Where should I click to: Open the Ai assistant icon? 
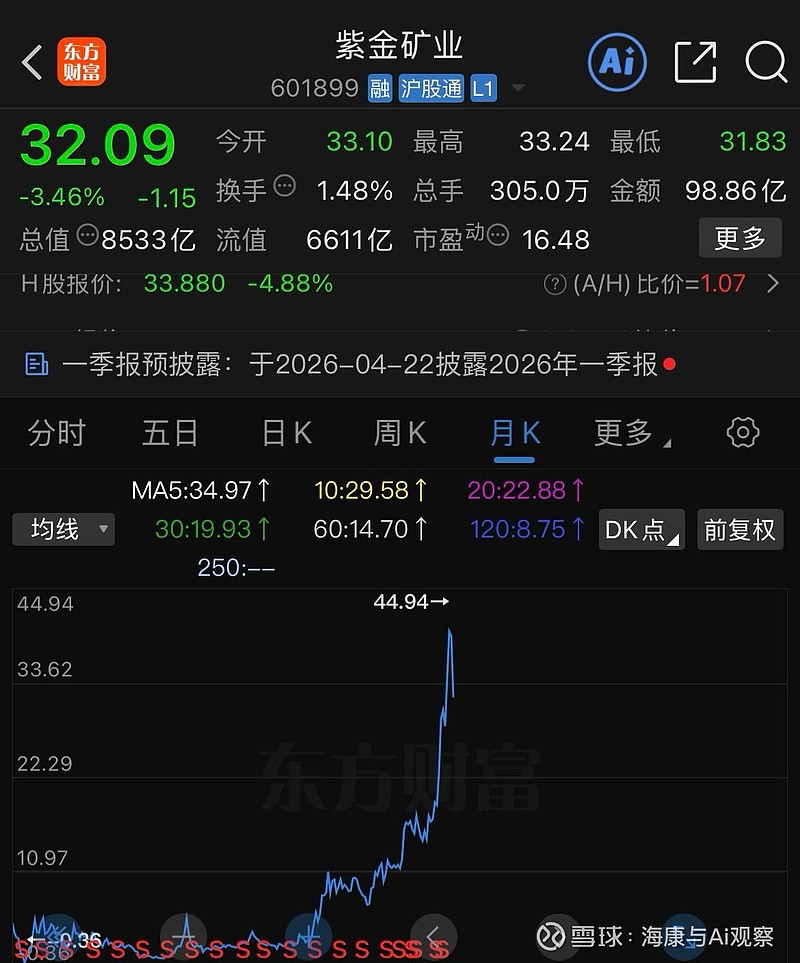[617, 62]
